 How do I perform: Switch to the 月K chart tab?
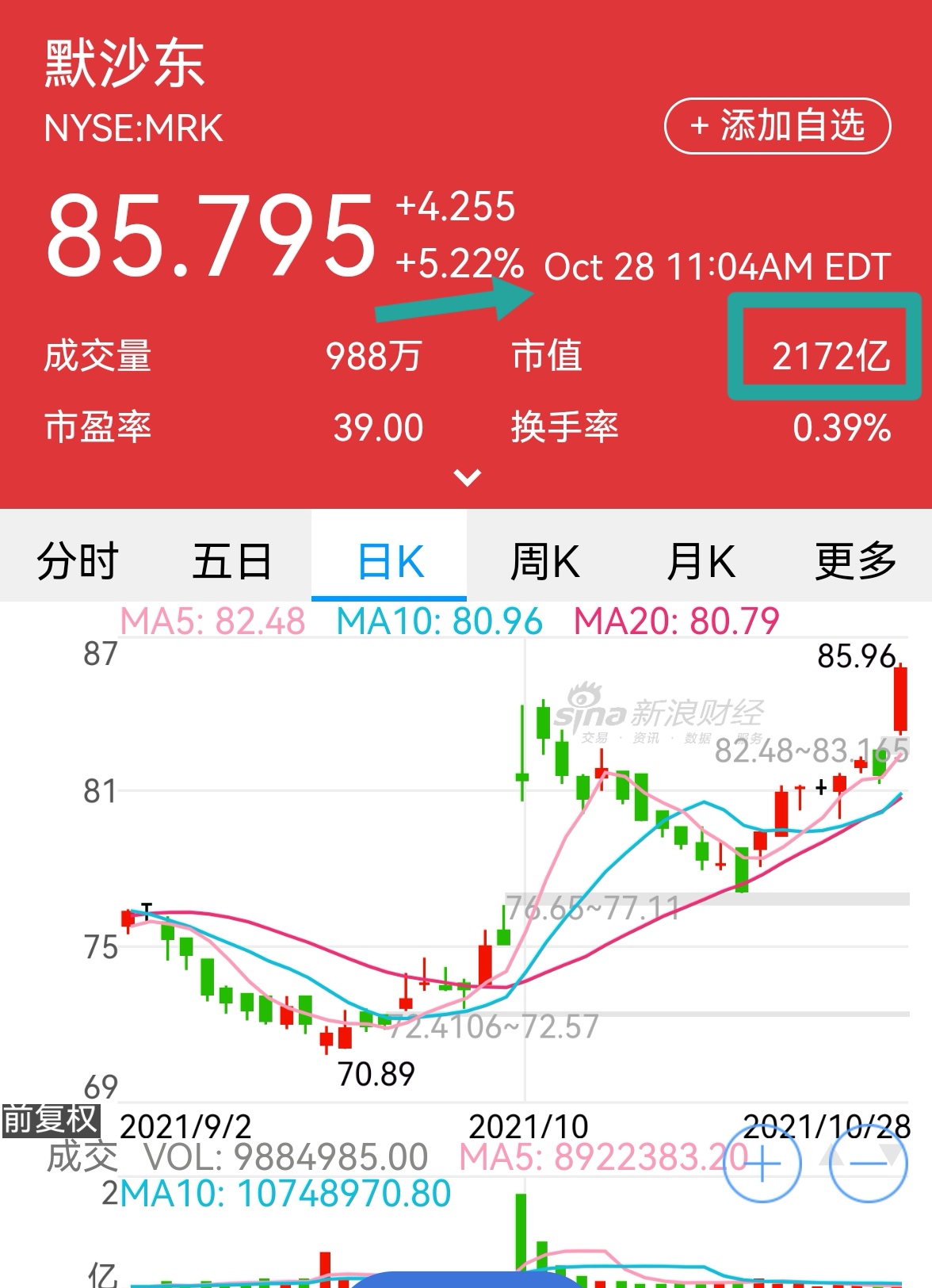coord(701,560)
